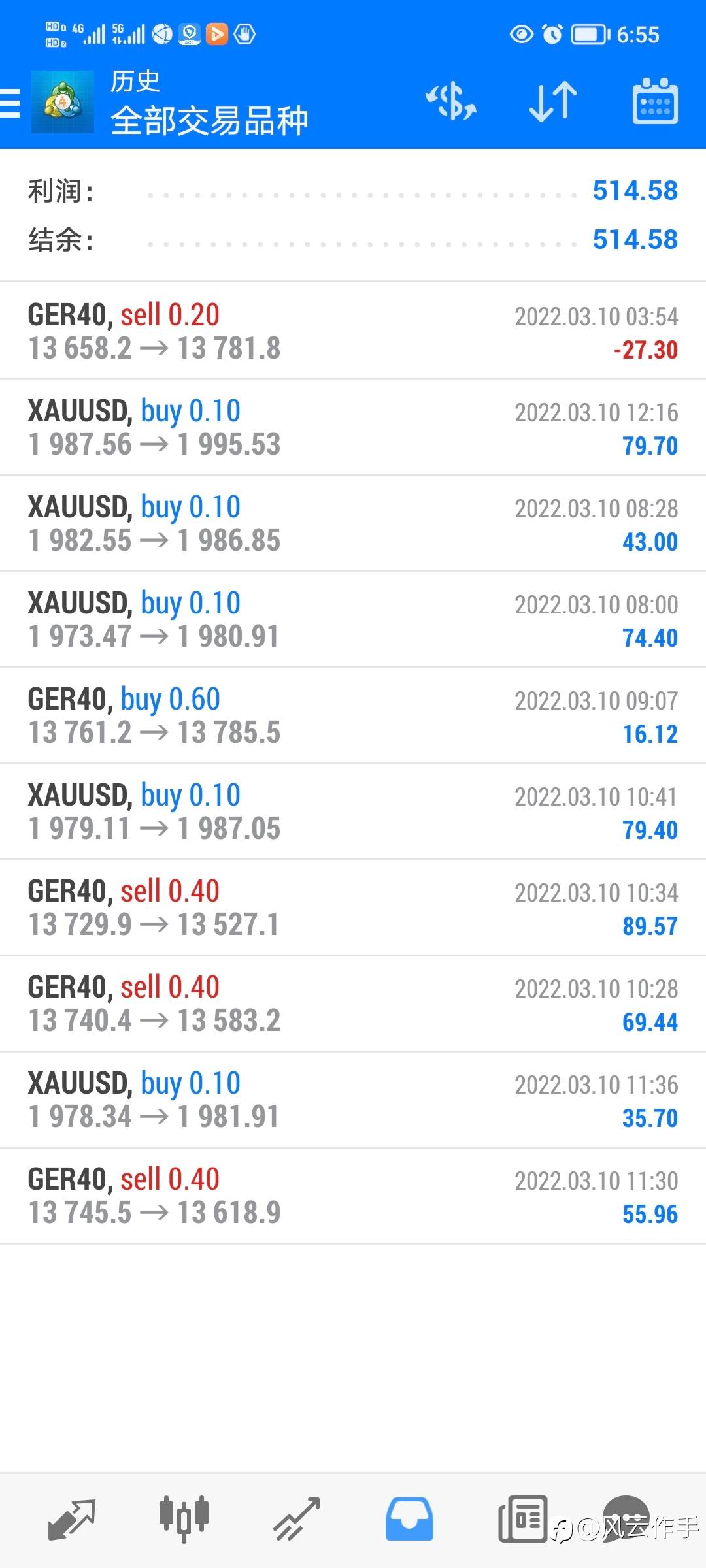Open the XAUUSD trade with profit 43.00

tap(353, 523)
